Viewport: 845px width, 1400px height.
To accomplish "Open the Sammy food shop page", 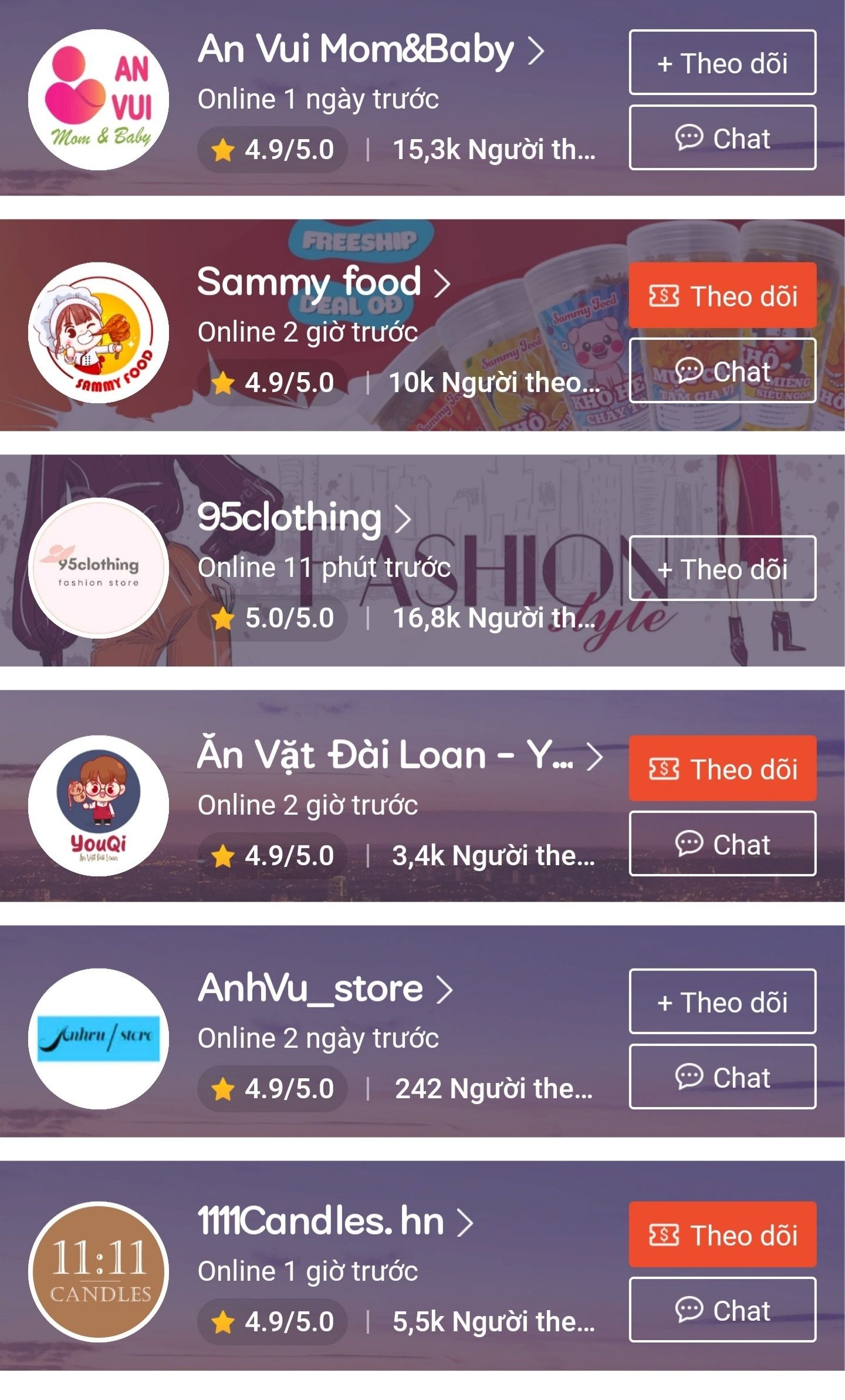I will click(323, 282).
